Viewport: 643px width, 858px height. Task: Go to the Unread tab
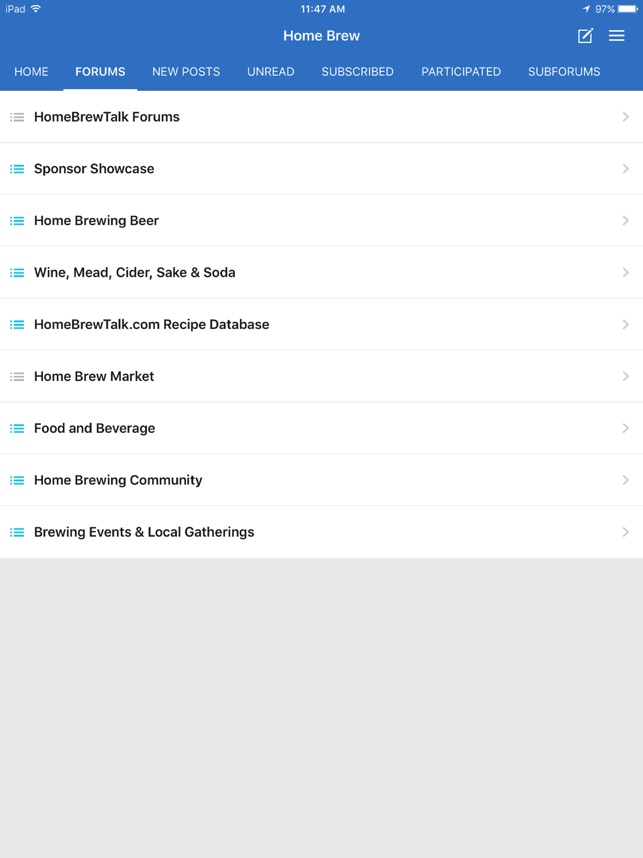click(x=270, y=72)
